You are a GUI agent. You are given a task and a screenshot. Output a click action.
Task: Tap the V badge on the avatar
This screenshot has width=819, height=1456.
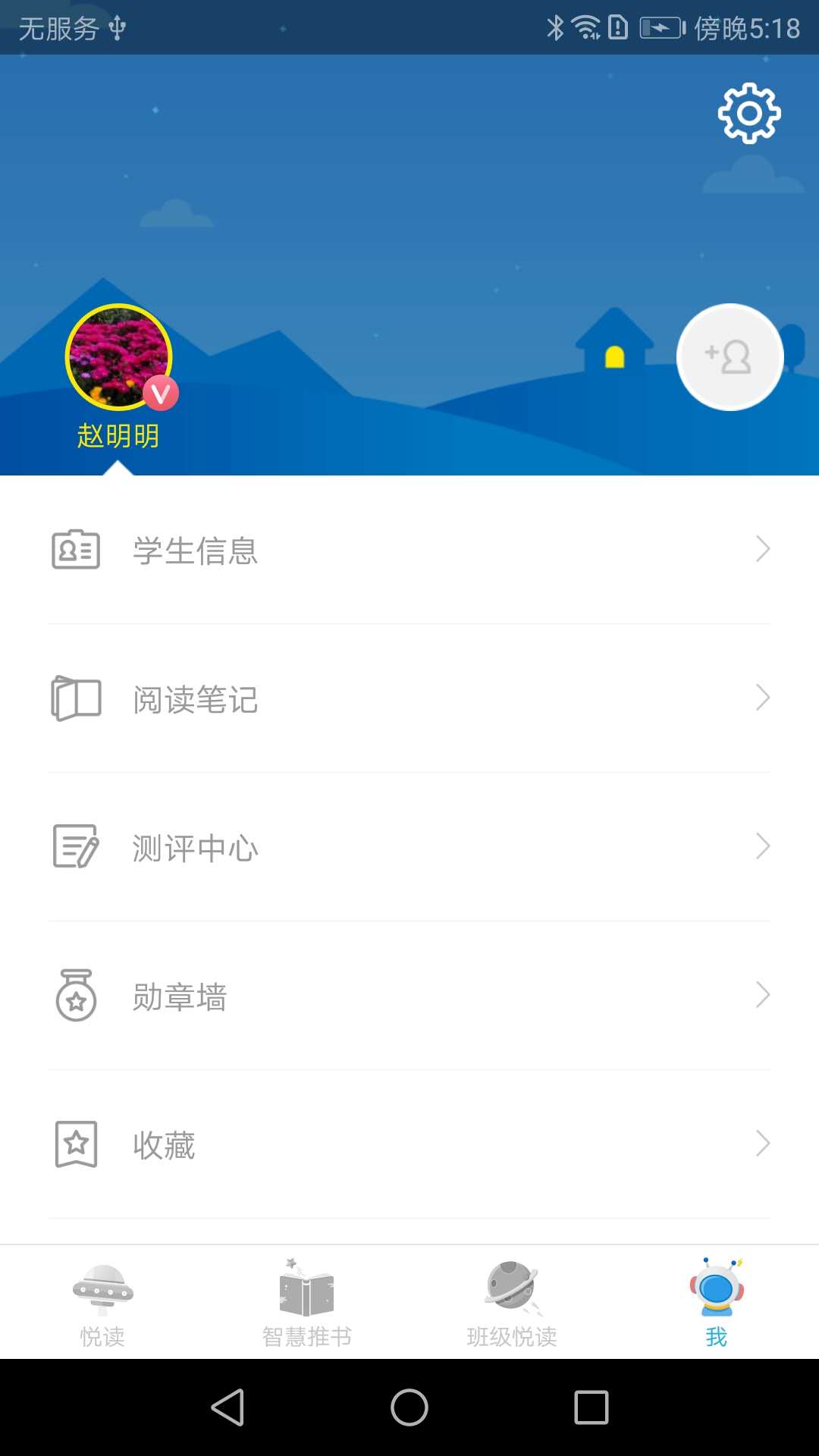click(159, 393)
